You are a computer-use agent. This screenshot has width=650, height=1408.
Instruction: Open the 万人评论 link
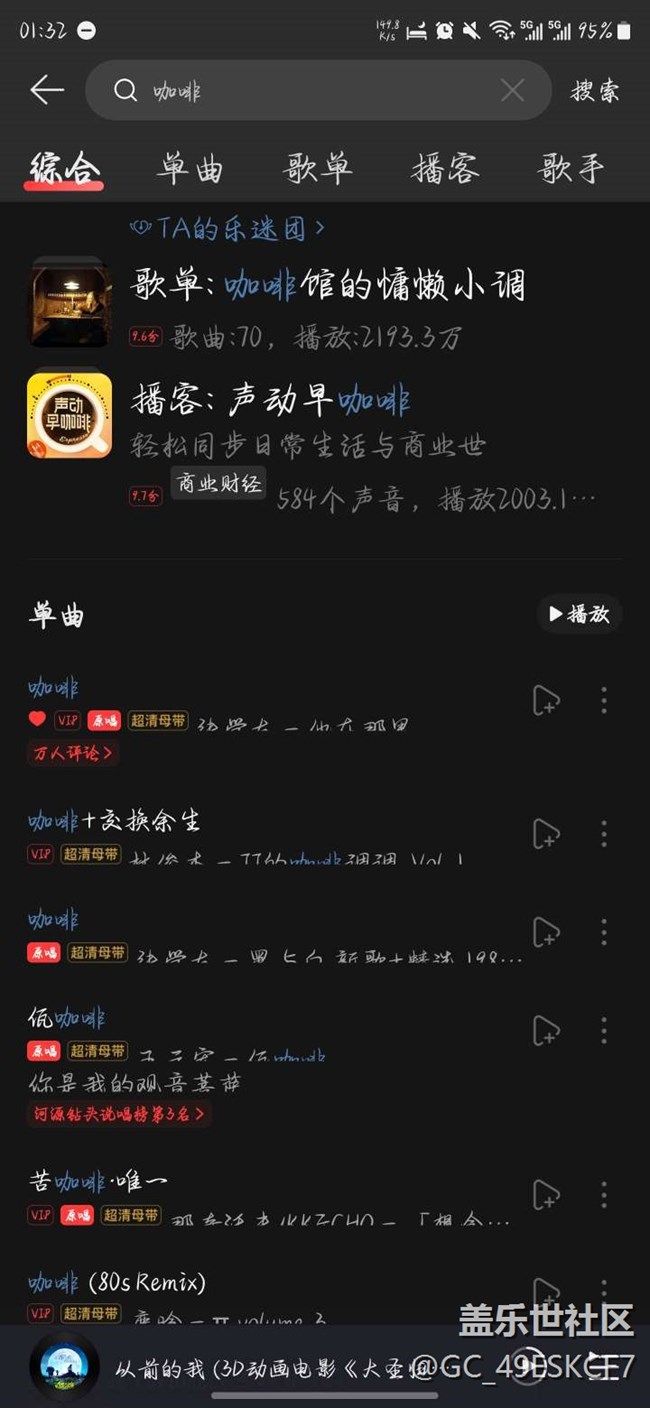click(72, 753)
